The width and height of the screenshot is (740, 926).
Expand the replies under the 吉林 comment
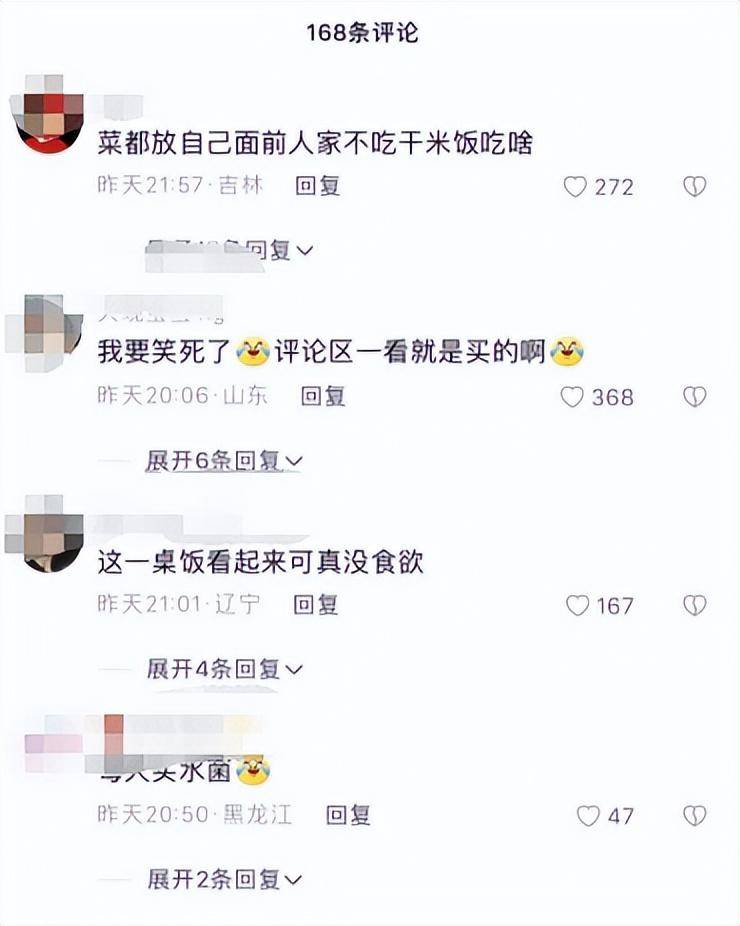(230, 249)
